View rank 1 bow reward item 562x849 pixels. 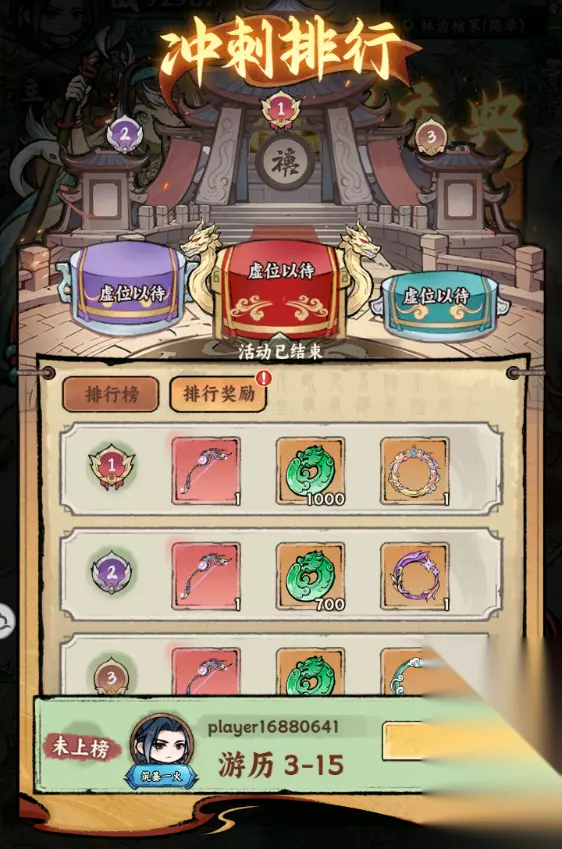point(206,471)
